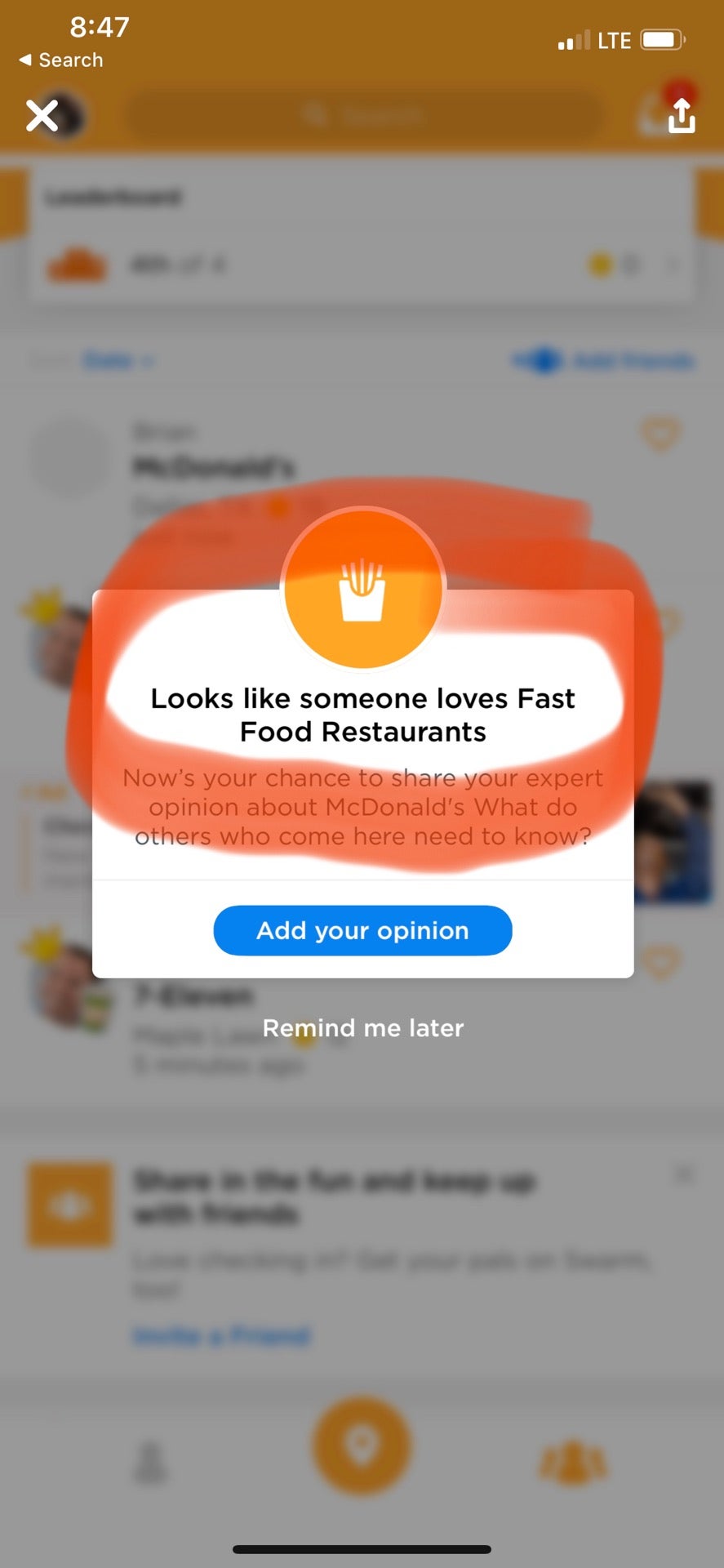Dismiss the screen with the X icon

(41, 114)
